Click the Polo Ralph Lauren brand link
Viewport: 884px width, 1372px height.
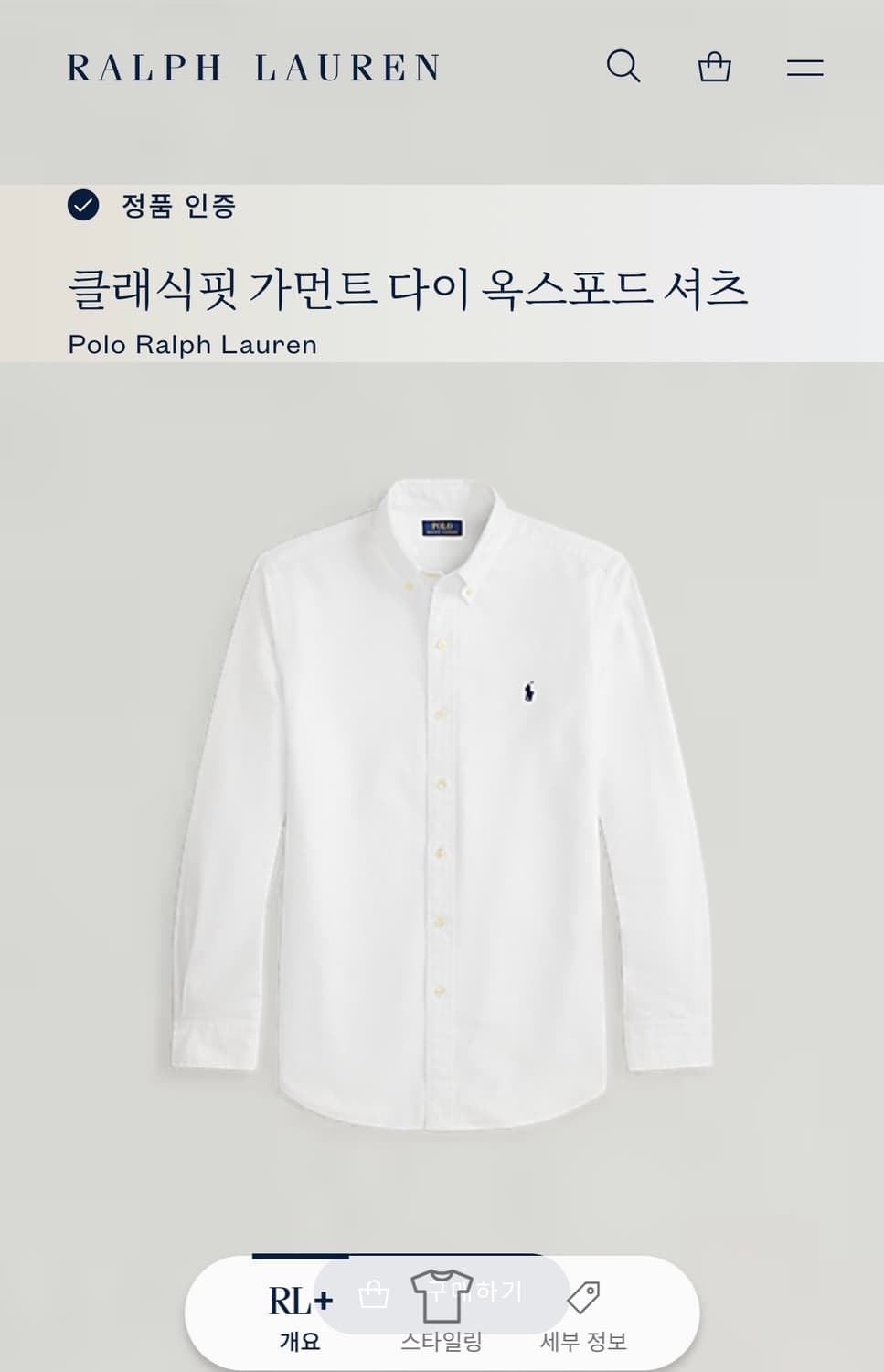pyautogui.click(x=193, y=345)
